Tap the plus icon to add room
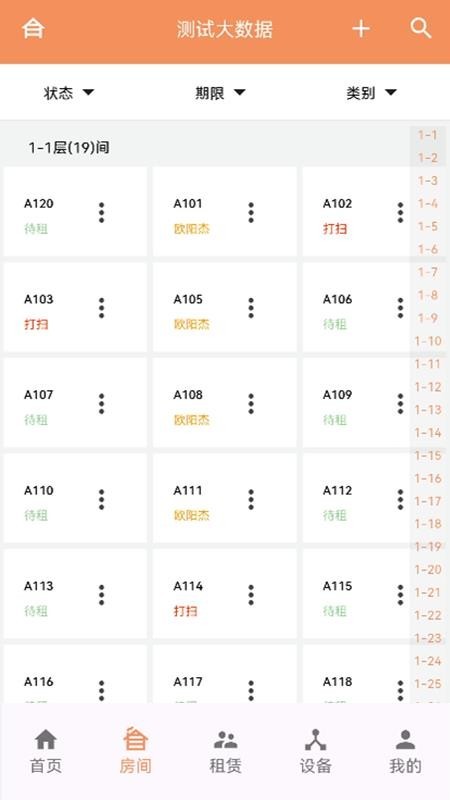450x800 pixels. click(x=361, y=29)
